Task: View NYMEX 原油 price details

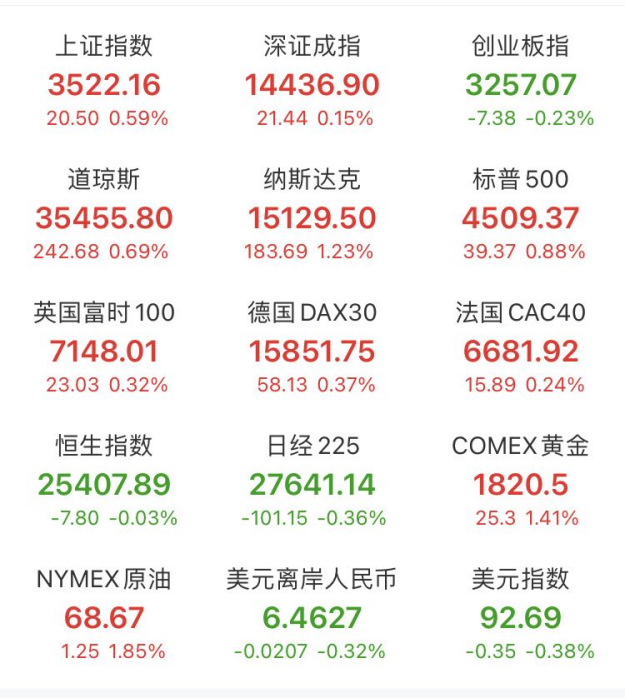Action: 104,617
